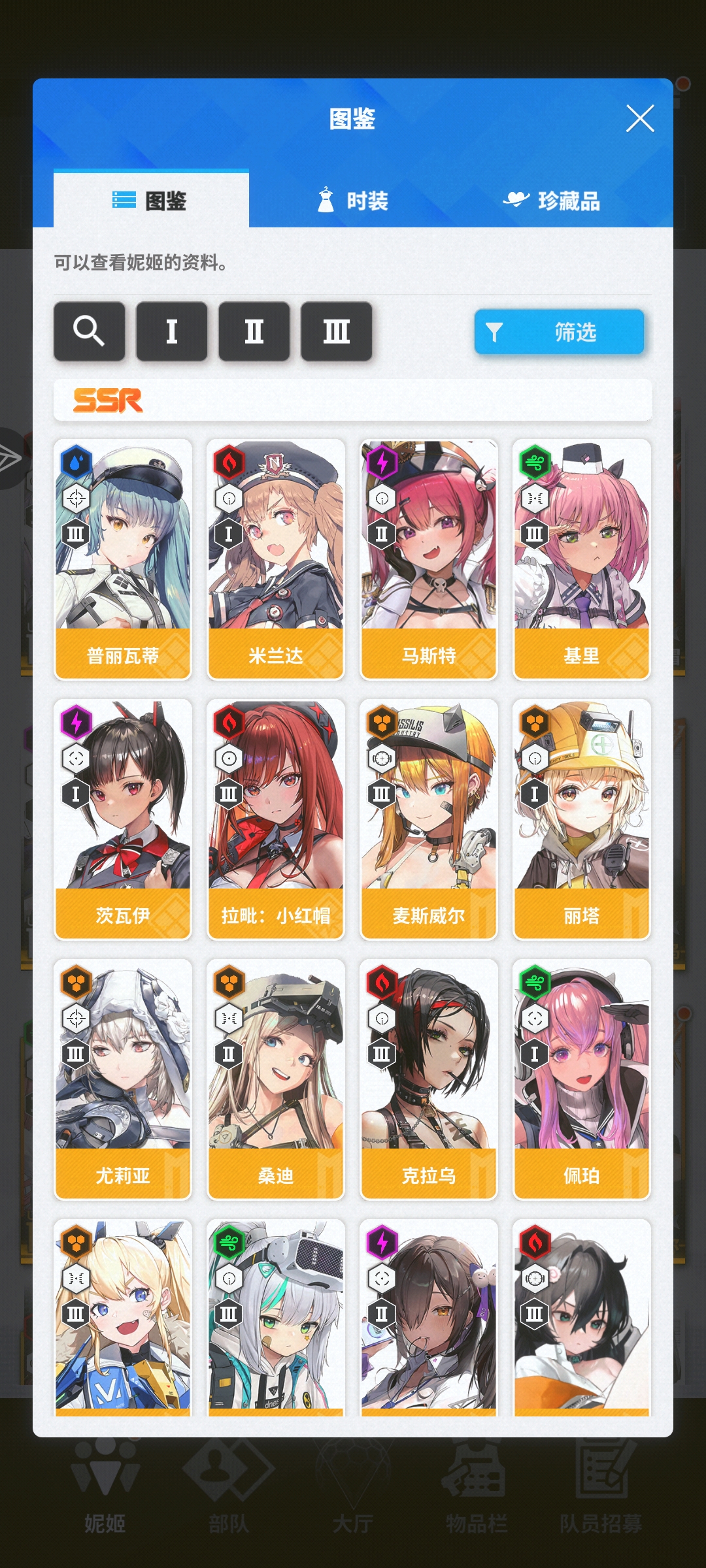Open 拉毗：小红帽 character card
This screenshot has height=1568, width=706.
[276, 819]
